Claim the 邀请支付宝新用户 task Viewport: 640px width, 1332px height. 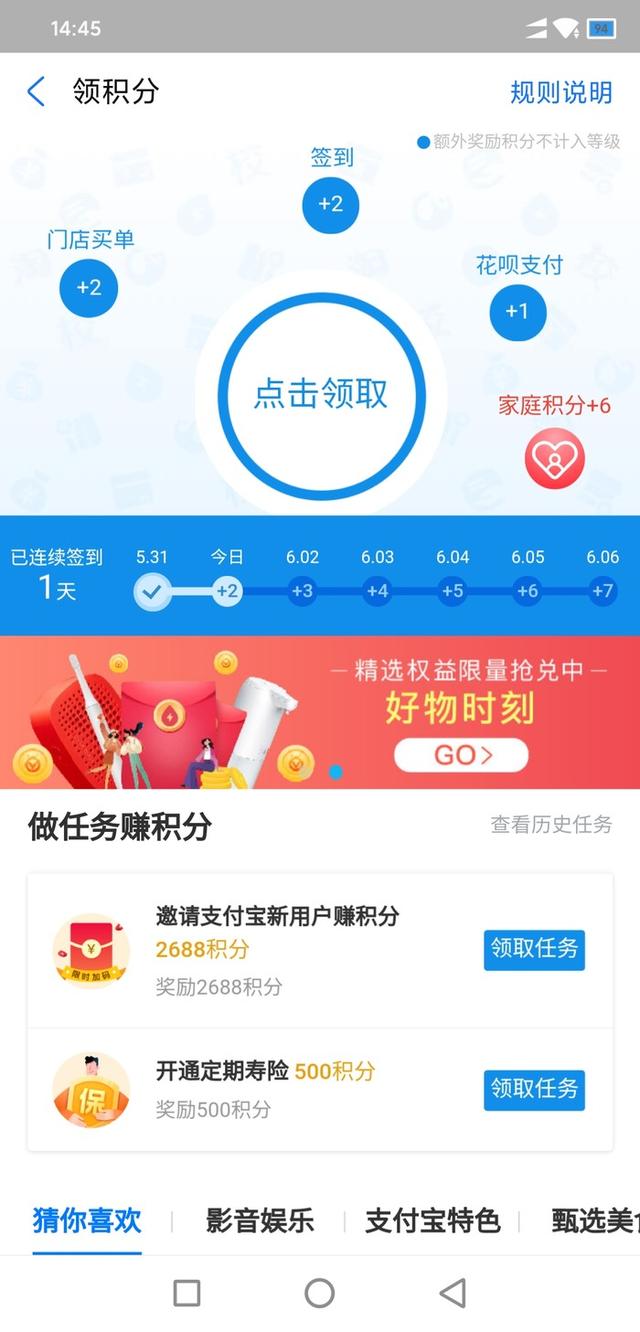(534, 949)
